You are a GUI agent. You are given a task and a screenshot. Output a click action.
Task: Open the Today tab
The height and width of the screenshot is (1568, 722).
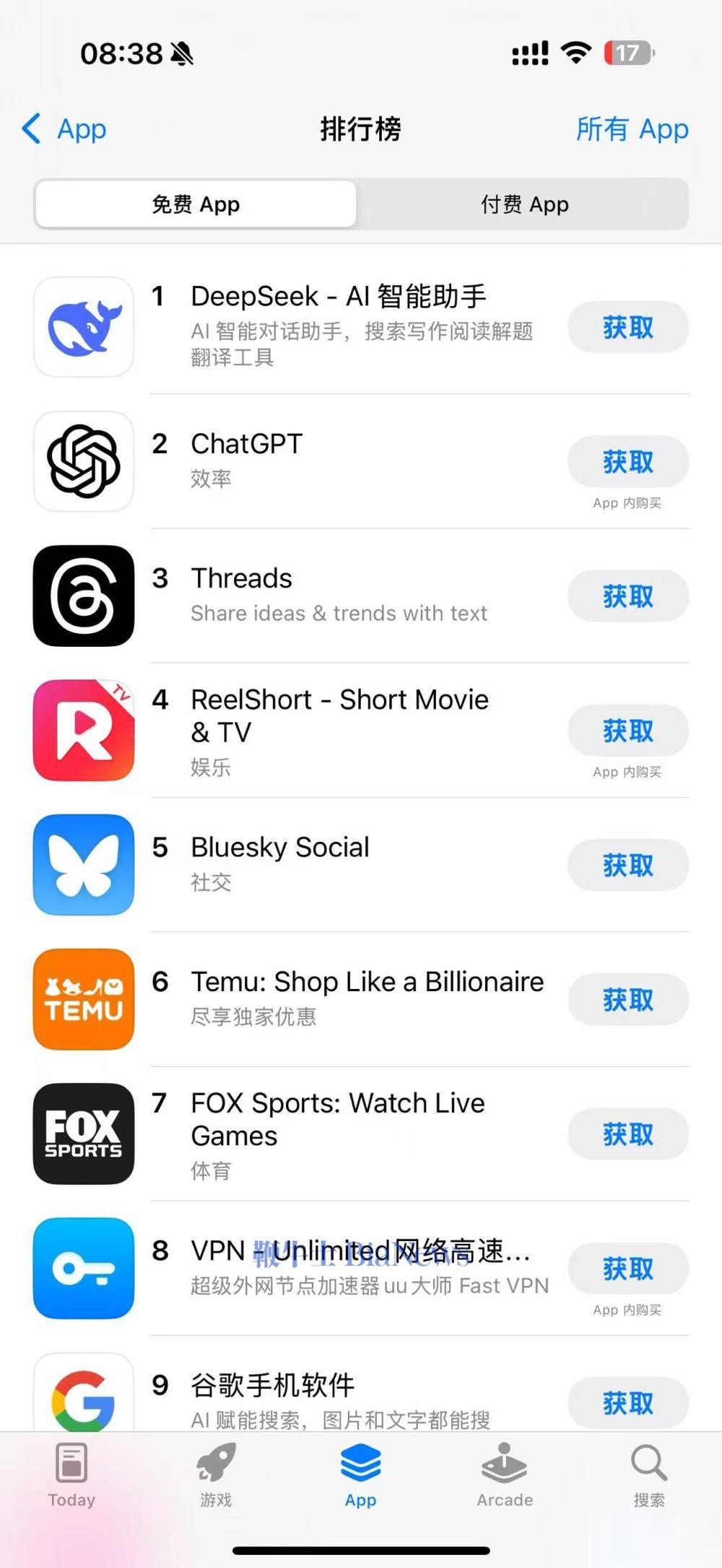pyautogui.click(x=70, y=1476)
